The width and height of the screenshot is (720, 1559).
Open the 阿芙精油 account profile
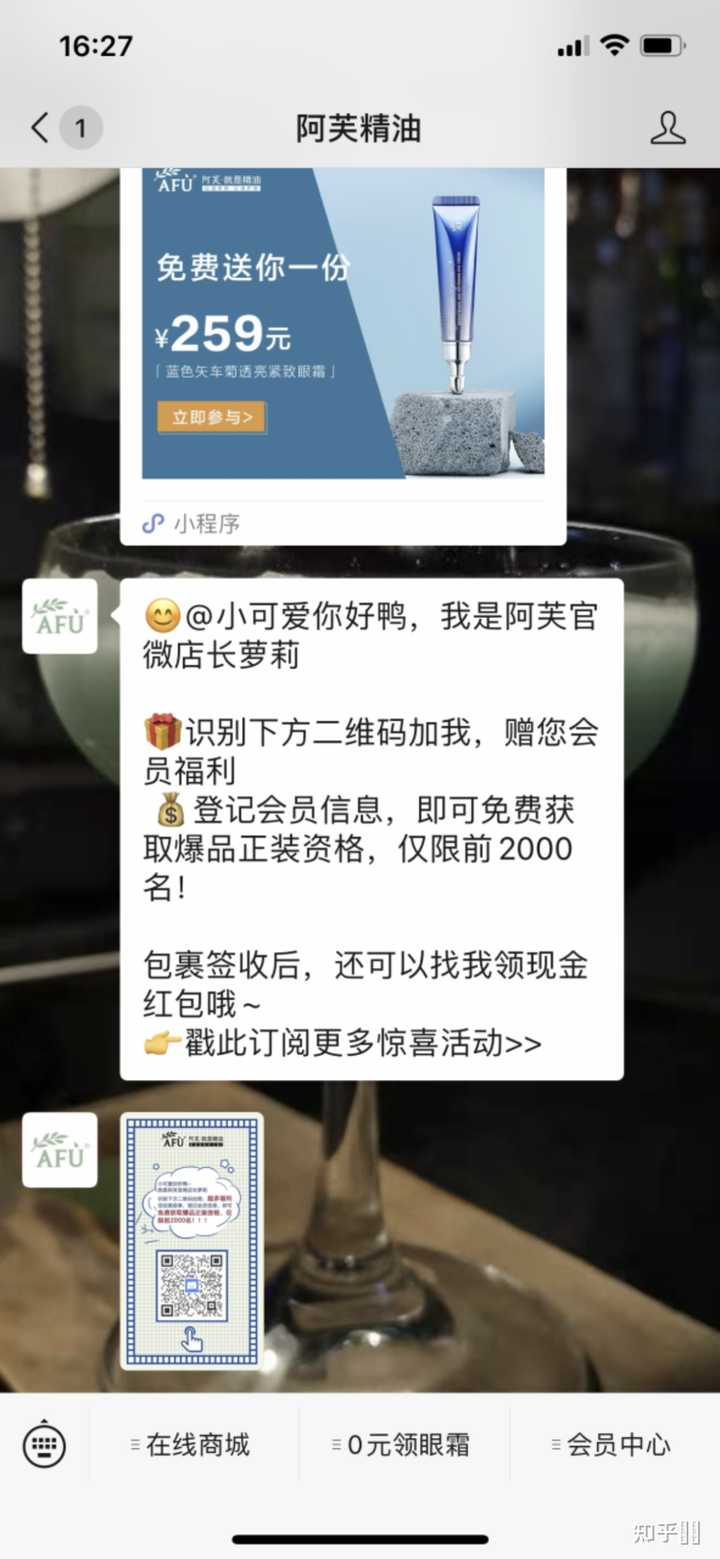(667, 128)
